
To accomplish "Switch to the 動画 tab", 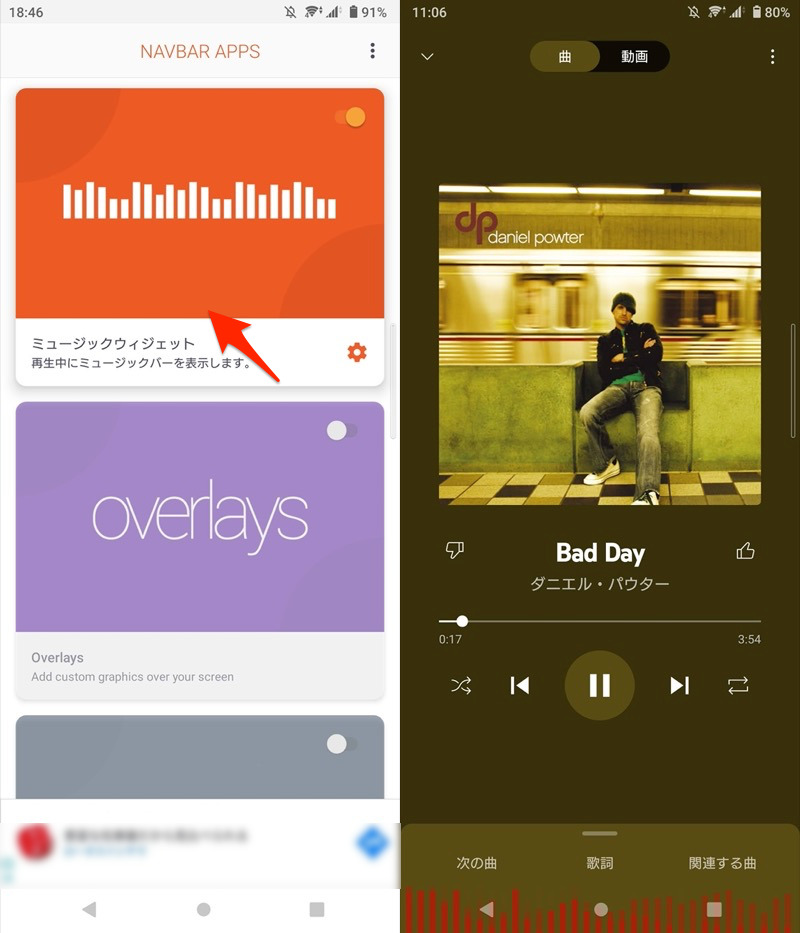I will [x=634, y=57].
